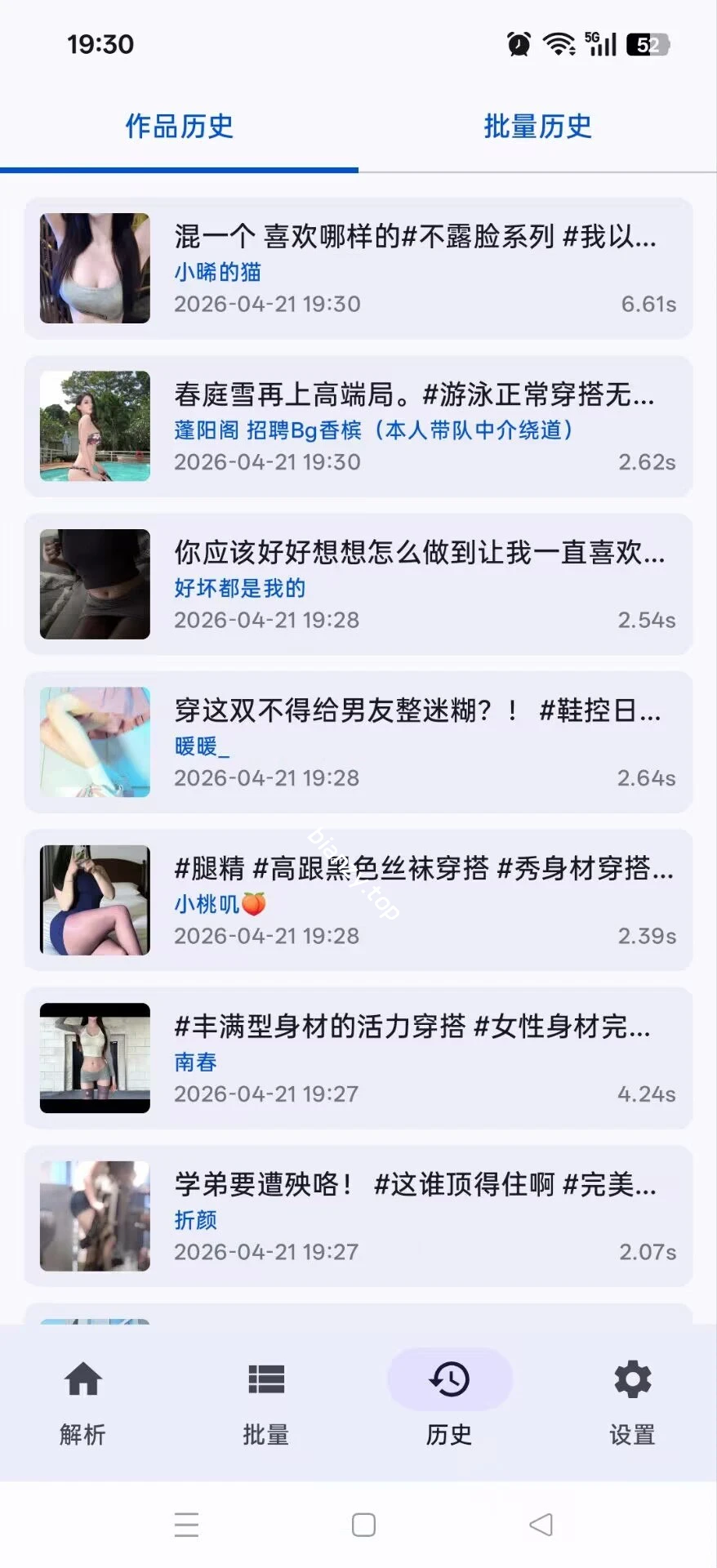Tap the Wi-Fi icon in the status bar
The image size is (717, 1568).
[559, 45]
